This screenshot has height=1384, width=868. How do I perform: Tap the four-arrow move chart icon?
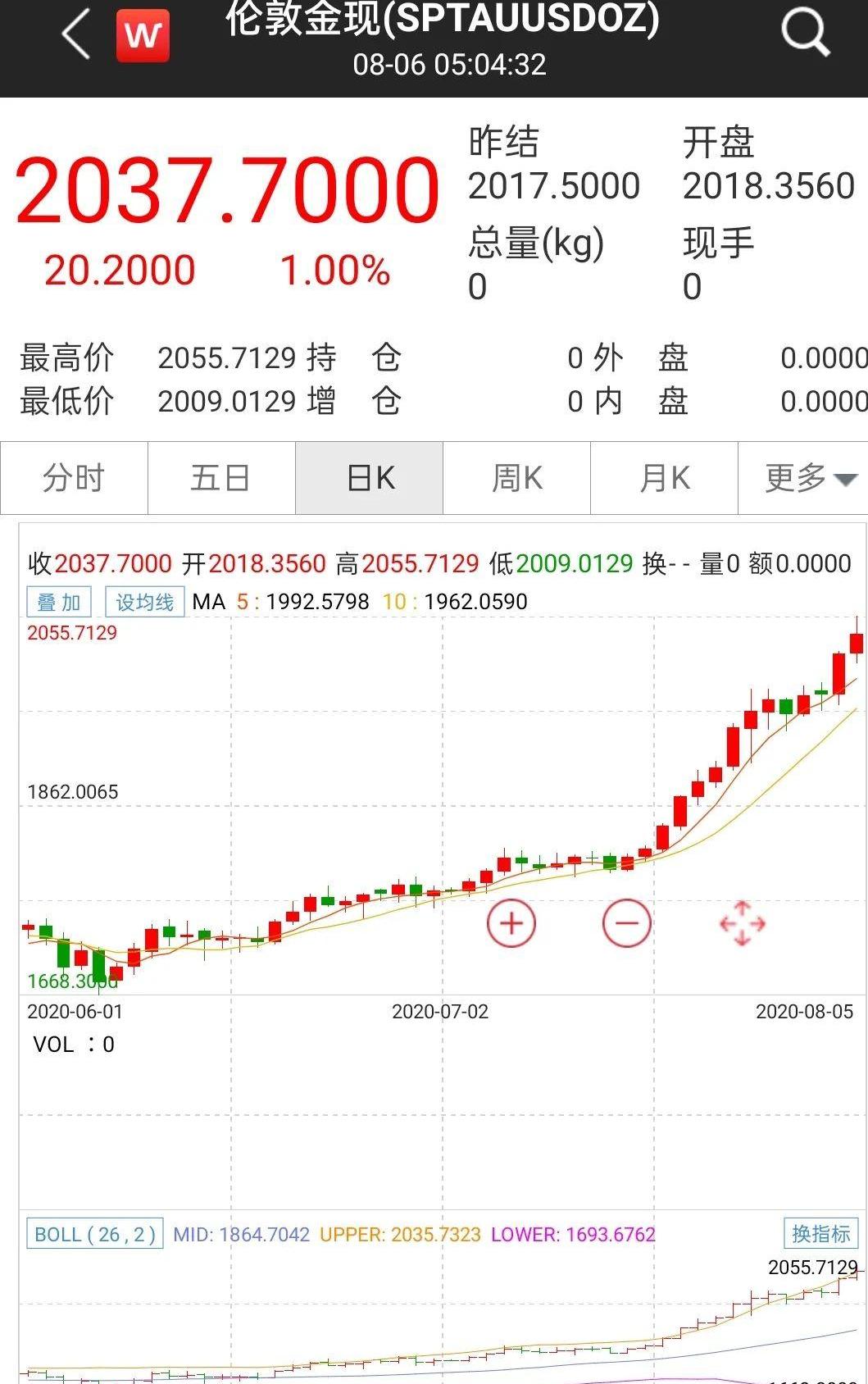click(743, 923)
